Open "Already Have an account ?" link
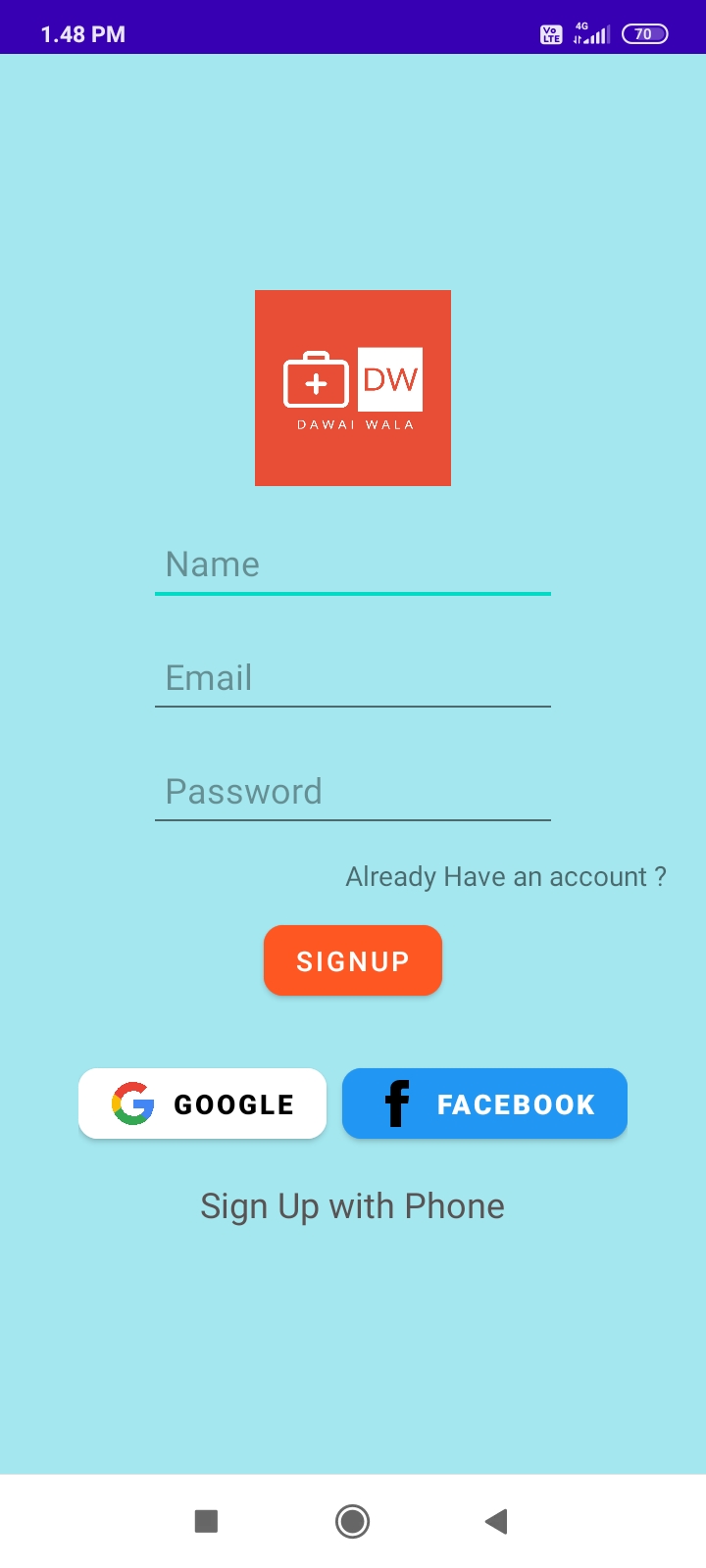Viewport: 706px width, 1568px height. click(x=506, y=876)
